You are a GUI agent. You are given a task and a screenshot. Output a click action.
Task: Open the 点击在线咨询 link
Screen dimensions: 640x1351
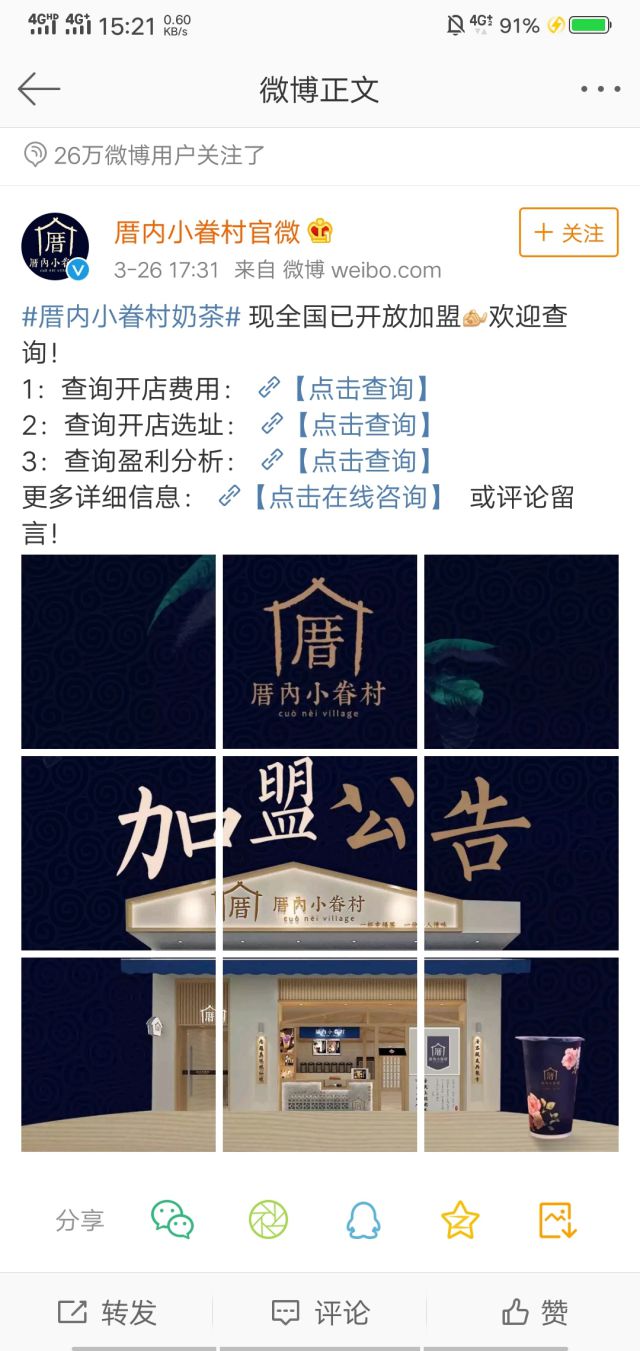pyautogui.click(x=346, y=496)
